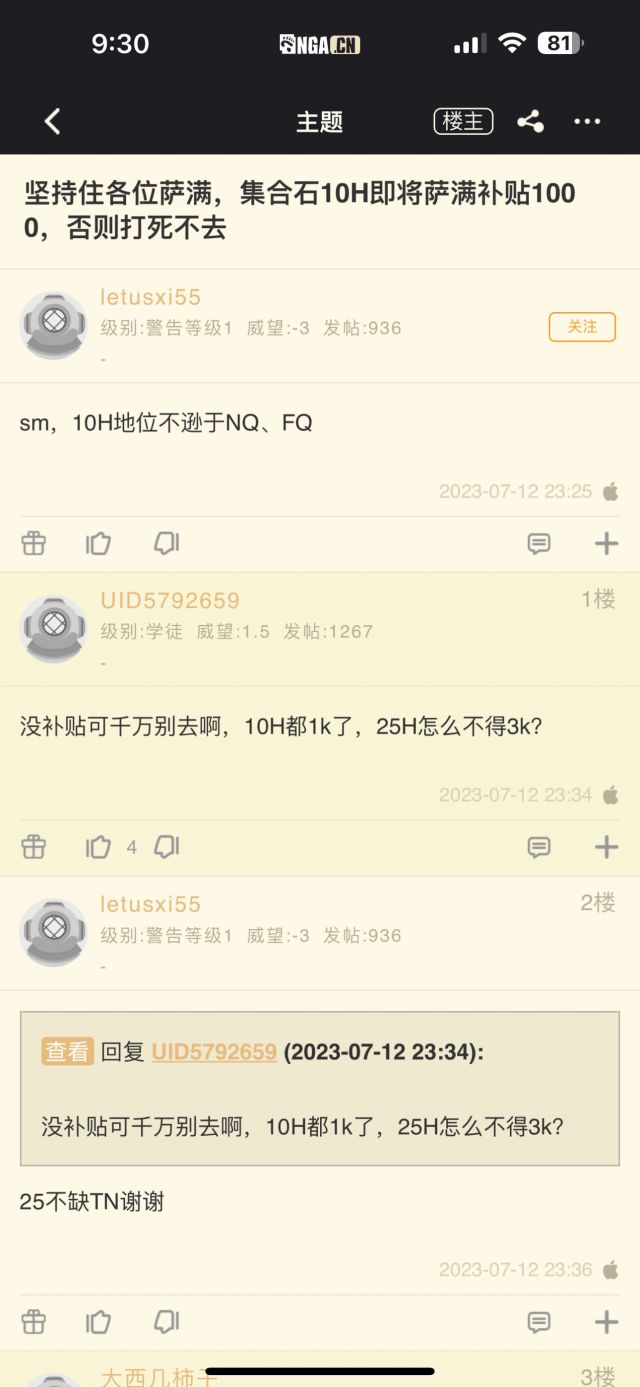This screenshot has width=640, height=1387.
Task: Like the 25不缺TN谢谢 reply
Action: (98, 1322)
